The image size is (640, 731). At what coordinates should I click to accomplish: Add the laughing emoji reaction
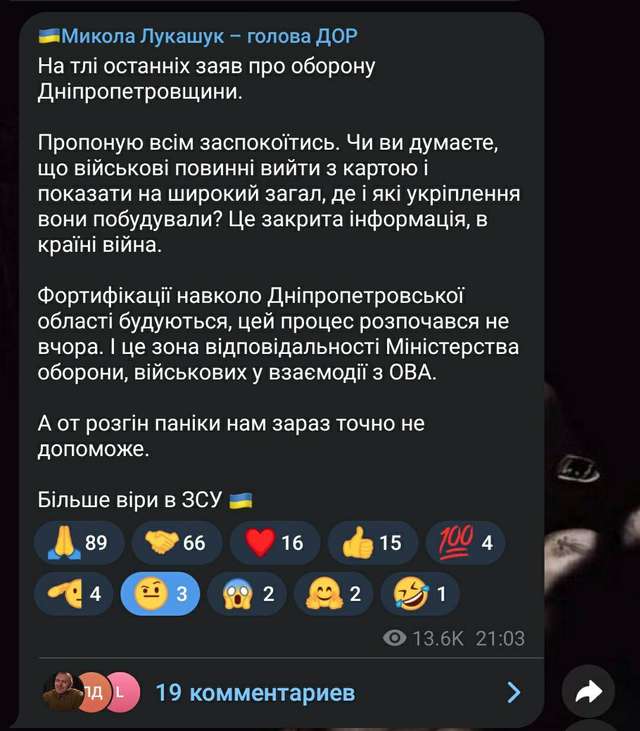coord(420,594)
